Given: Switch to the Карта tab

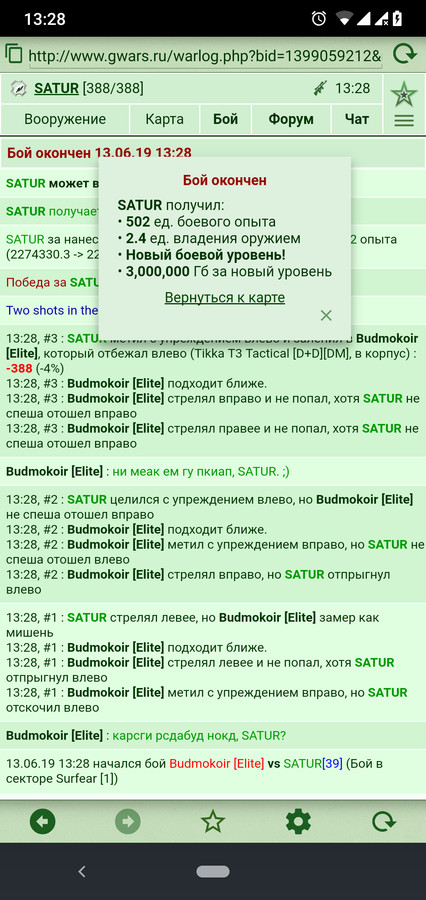Looking at the screenshot, I should point(164,119).
